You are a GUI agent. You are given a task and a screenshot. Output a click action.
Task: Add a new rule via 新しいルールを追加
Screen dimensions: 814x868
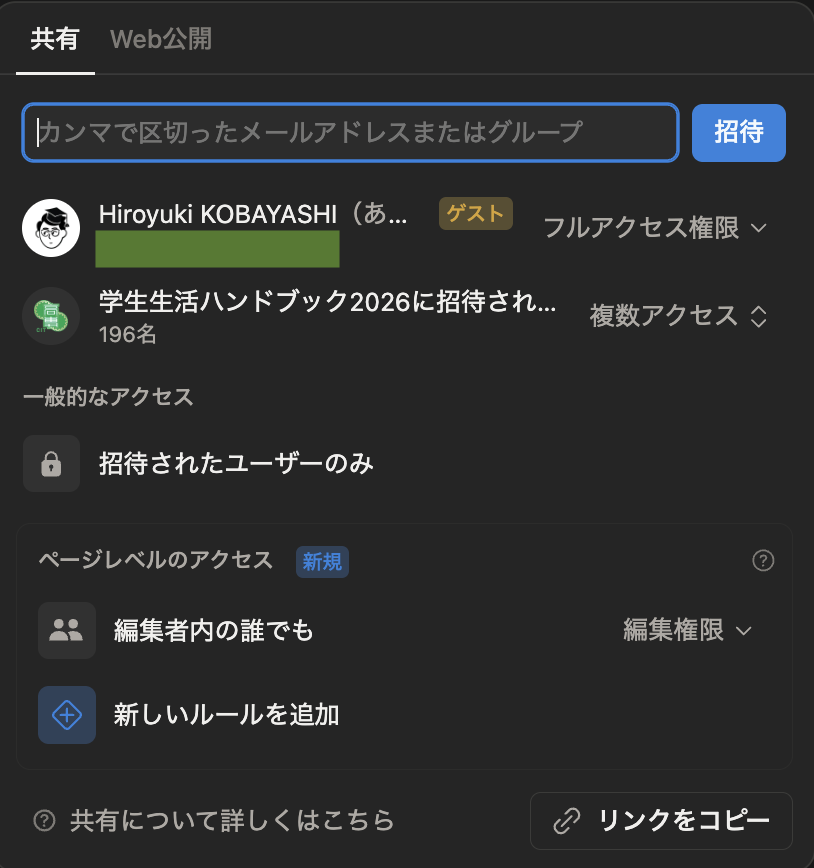(x=226, y=715)
